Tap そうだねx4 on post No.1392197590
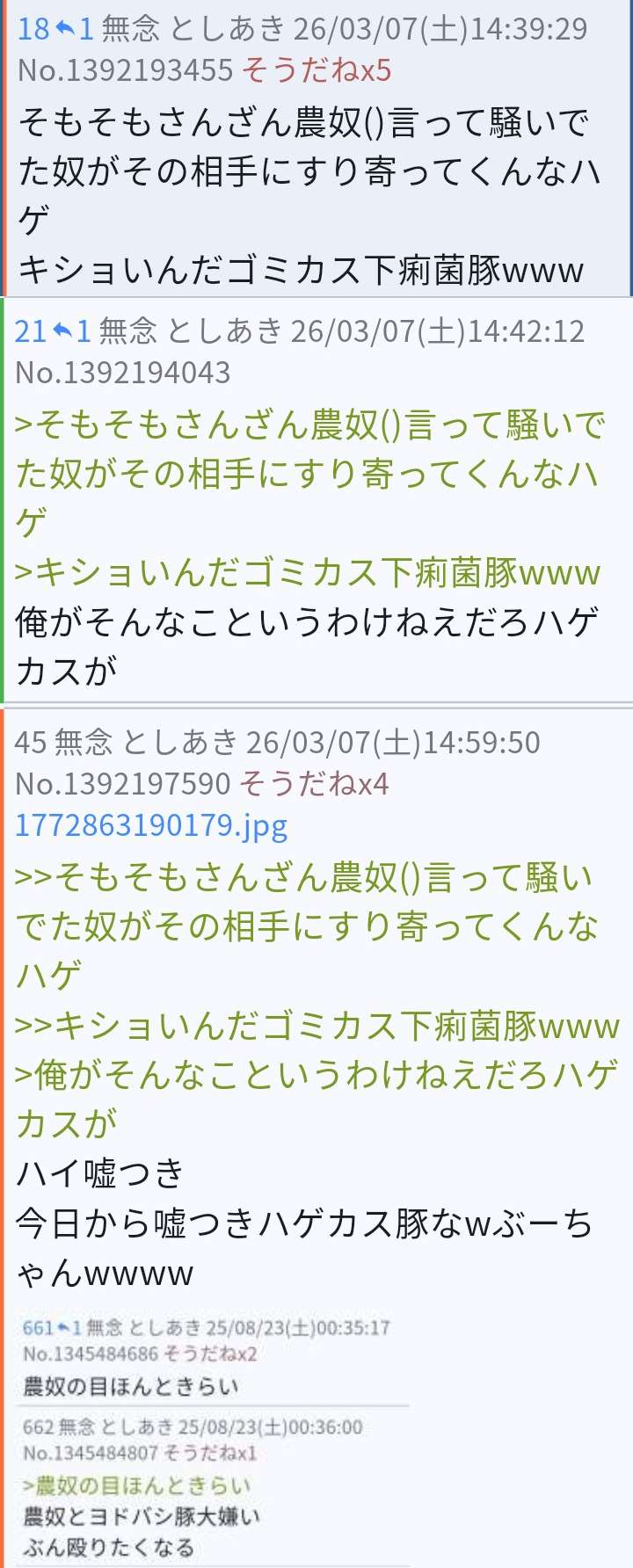Viewport: 633px width, 1568px height. [x=314, y=783]
